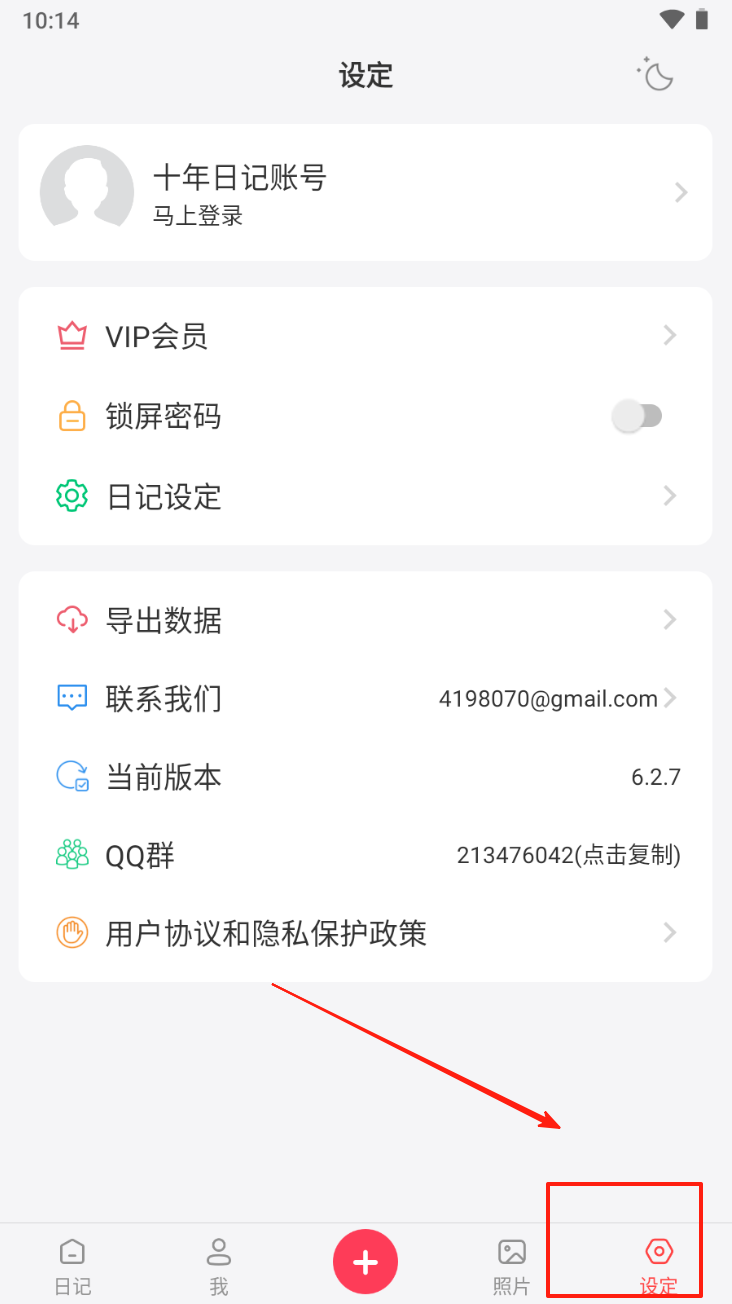Open the 十年日记账号 login row
Image resolution: width=732 pixels, height=1304 pixels.
click(x=365, y=192)
